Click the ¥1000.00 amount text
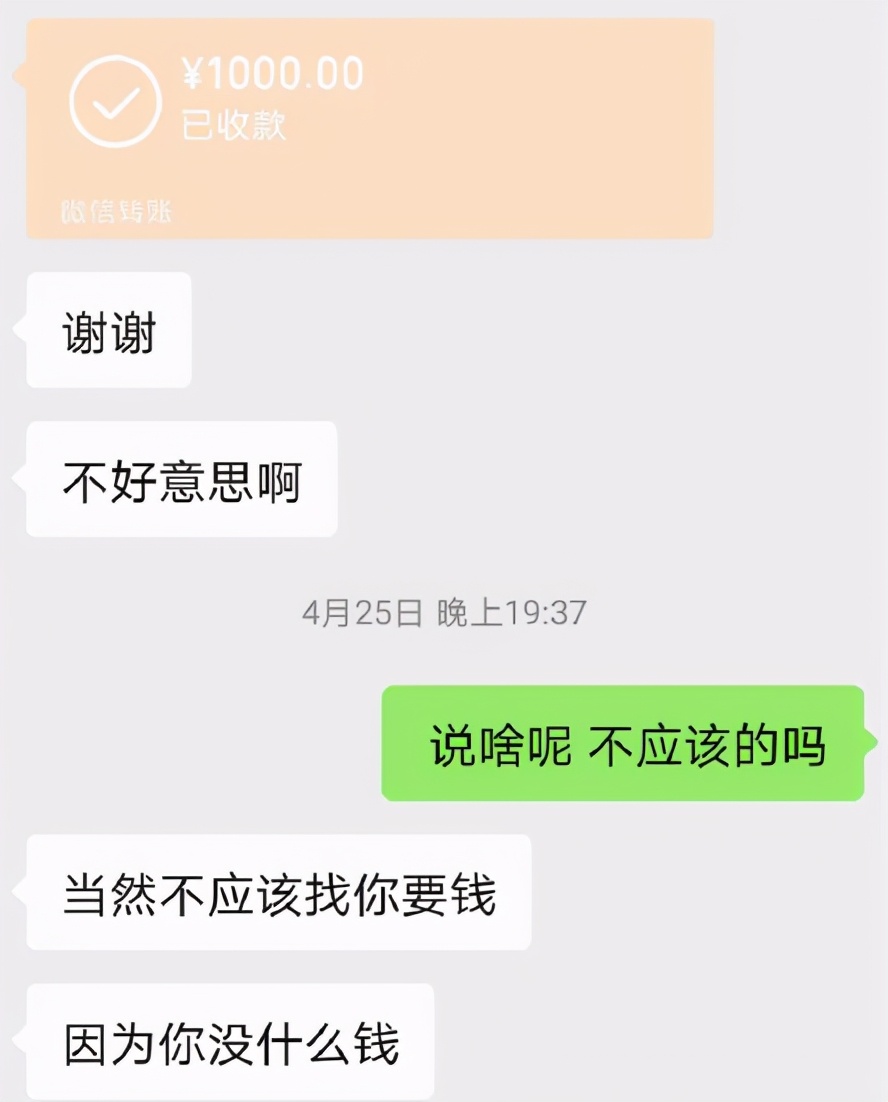Image resolution: width=888 pixels, height=1102 pixels. (x=272, y=73)
